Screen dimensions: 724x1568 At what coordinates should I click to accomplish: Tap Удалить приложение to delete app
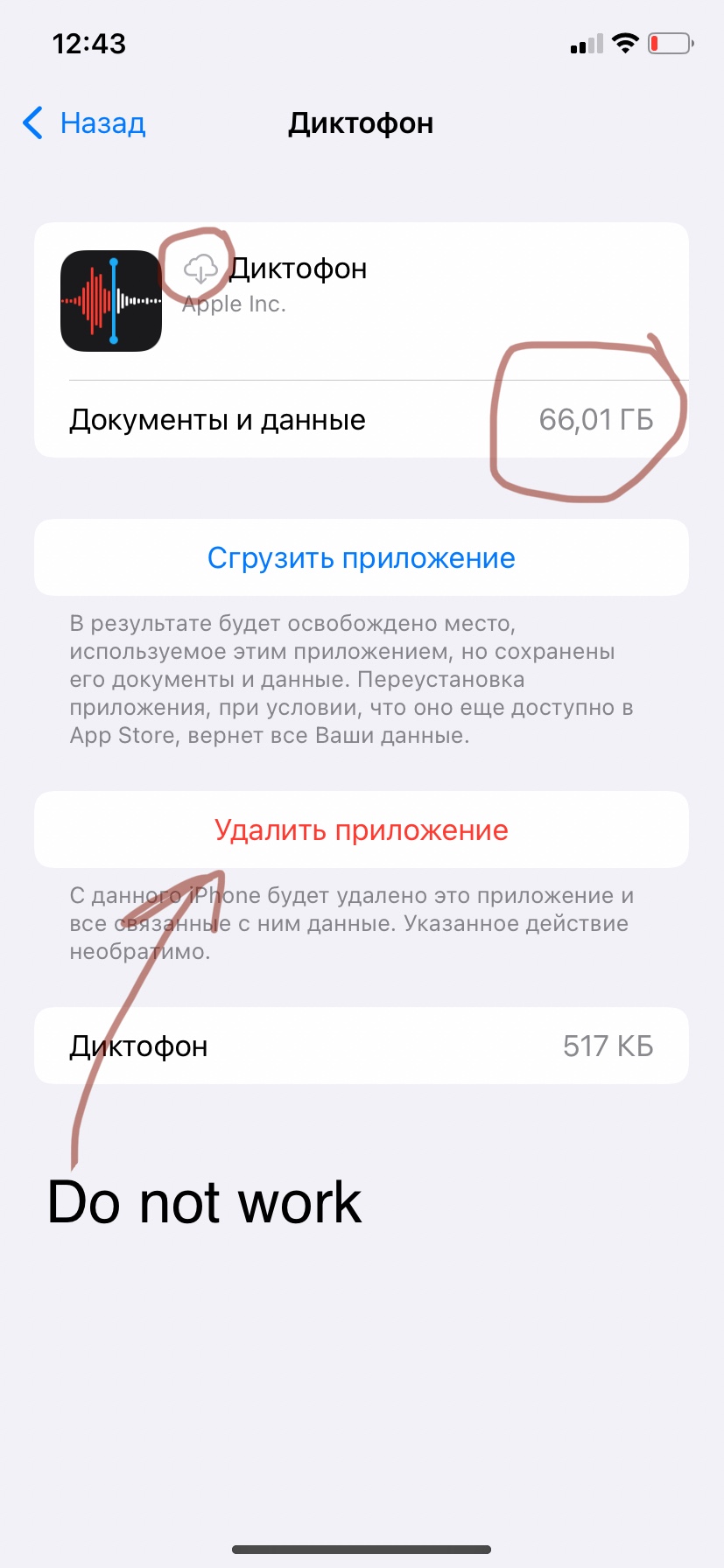click(362, 829)
